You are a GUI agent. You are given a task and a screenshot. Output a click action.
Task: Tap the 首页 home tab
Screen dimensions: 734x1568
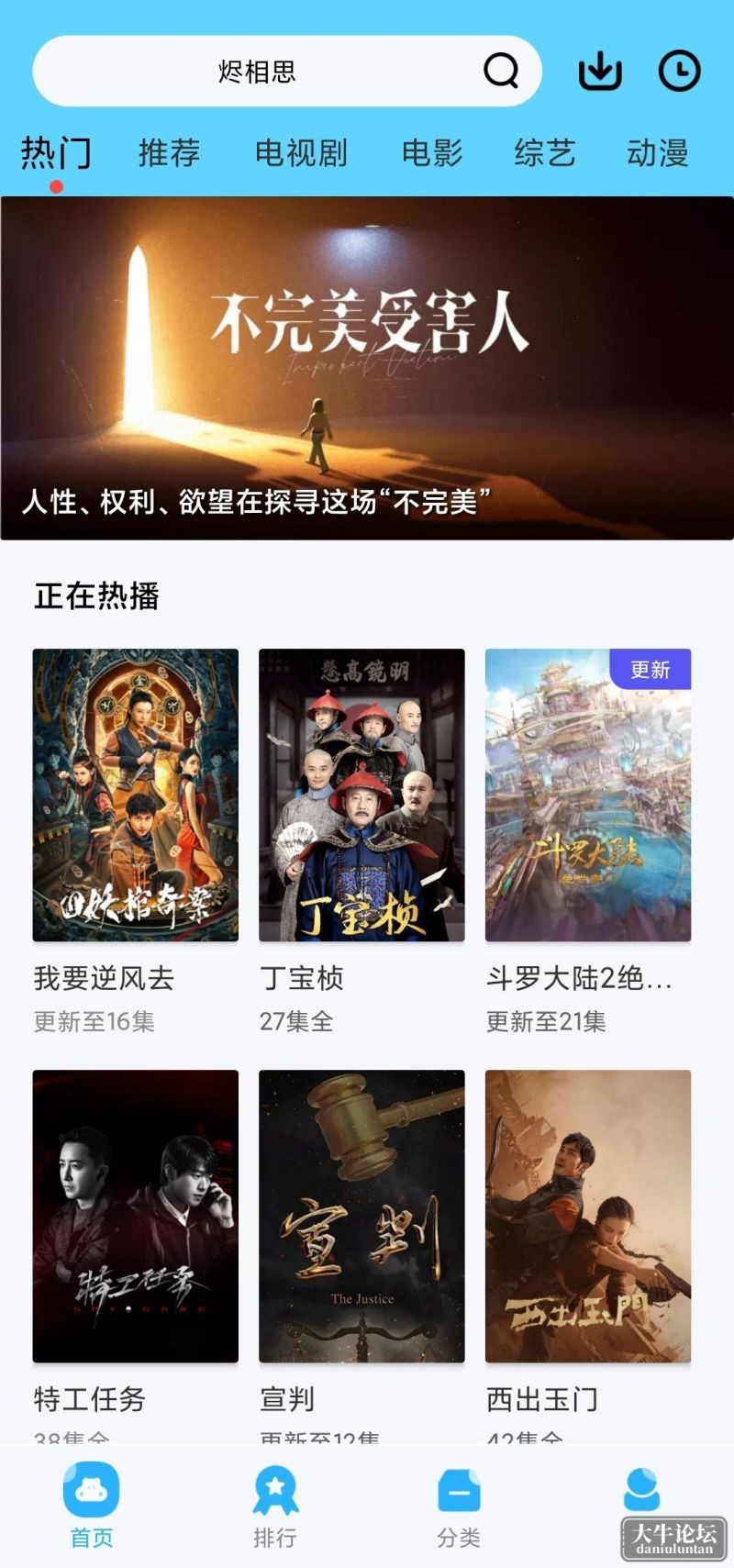[x=92, y=1507]
